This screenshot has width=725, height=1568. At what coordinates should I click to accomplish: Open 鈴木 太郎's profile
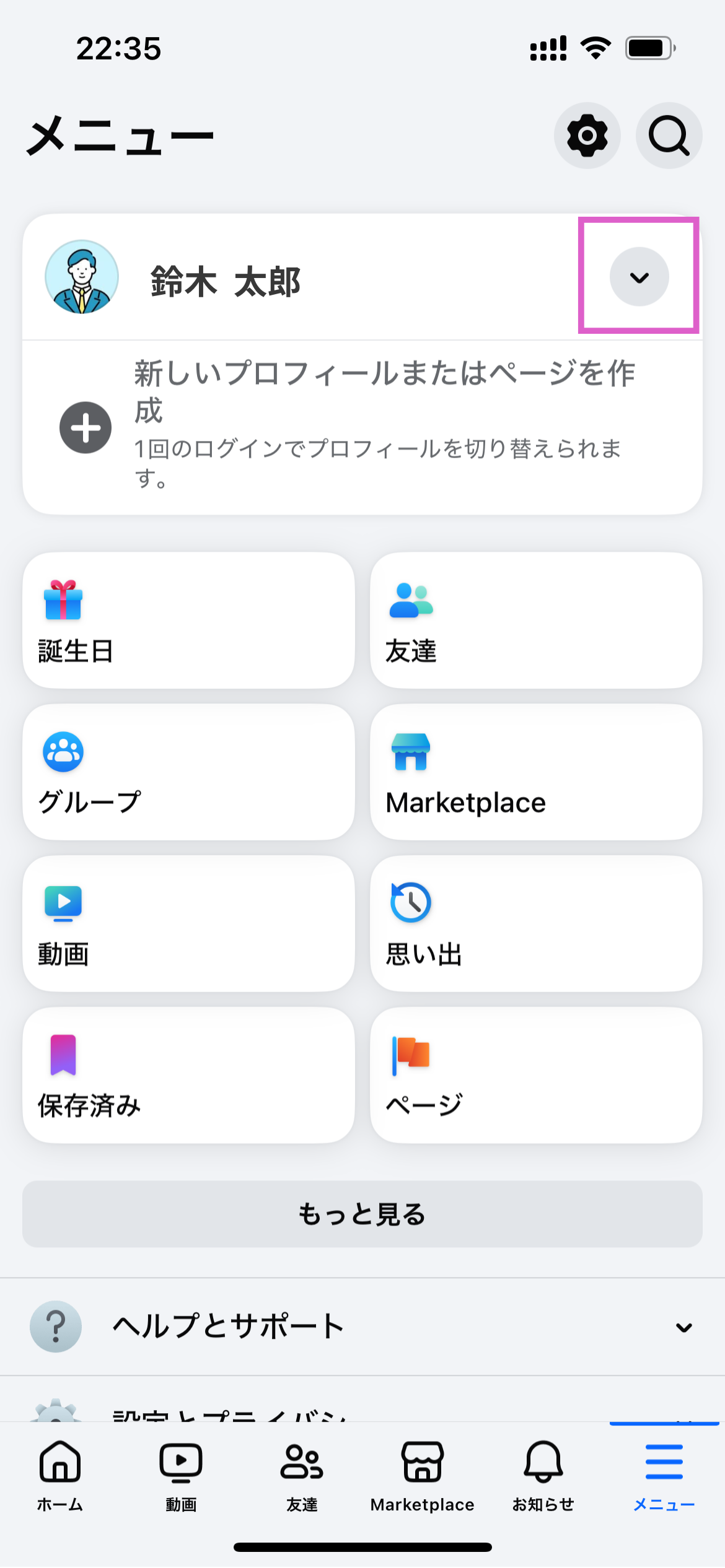click(224, 281)
